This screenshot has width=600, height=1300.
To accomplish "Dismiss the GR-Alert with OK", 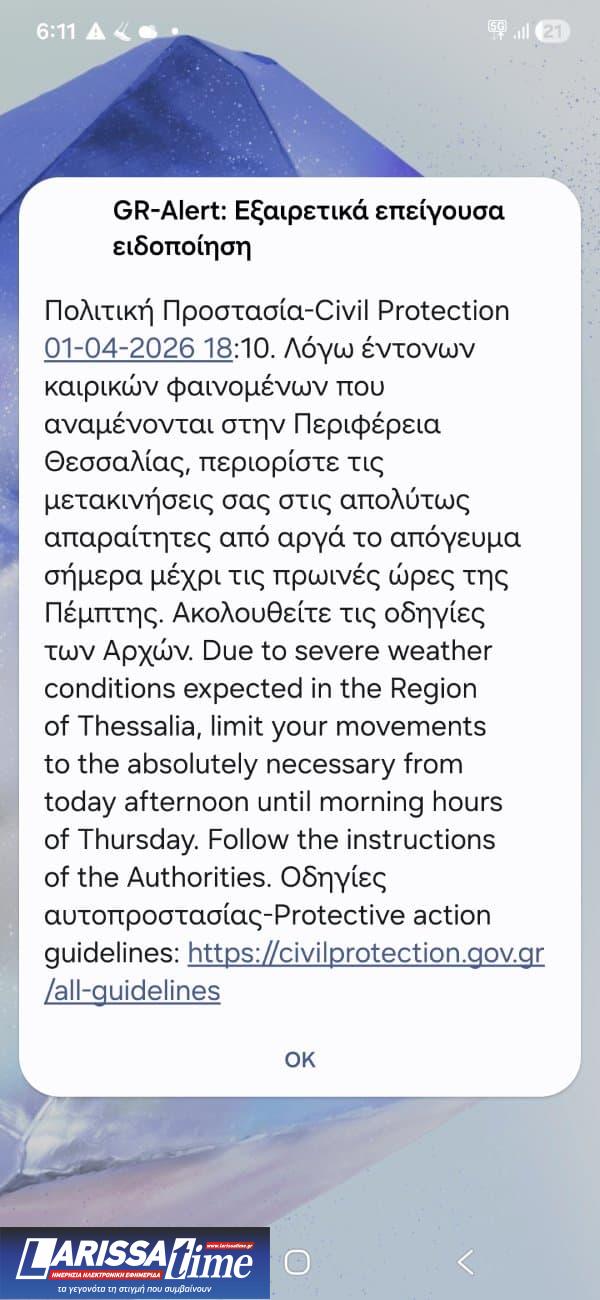I will 300,1060.
